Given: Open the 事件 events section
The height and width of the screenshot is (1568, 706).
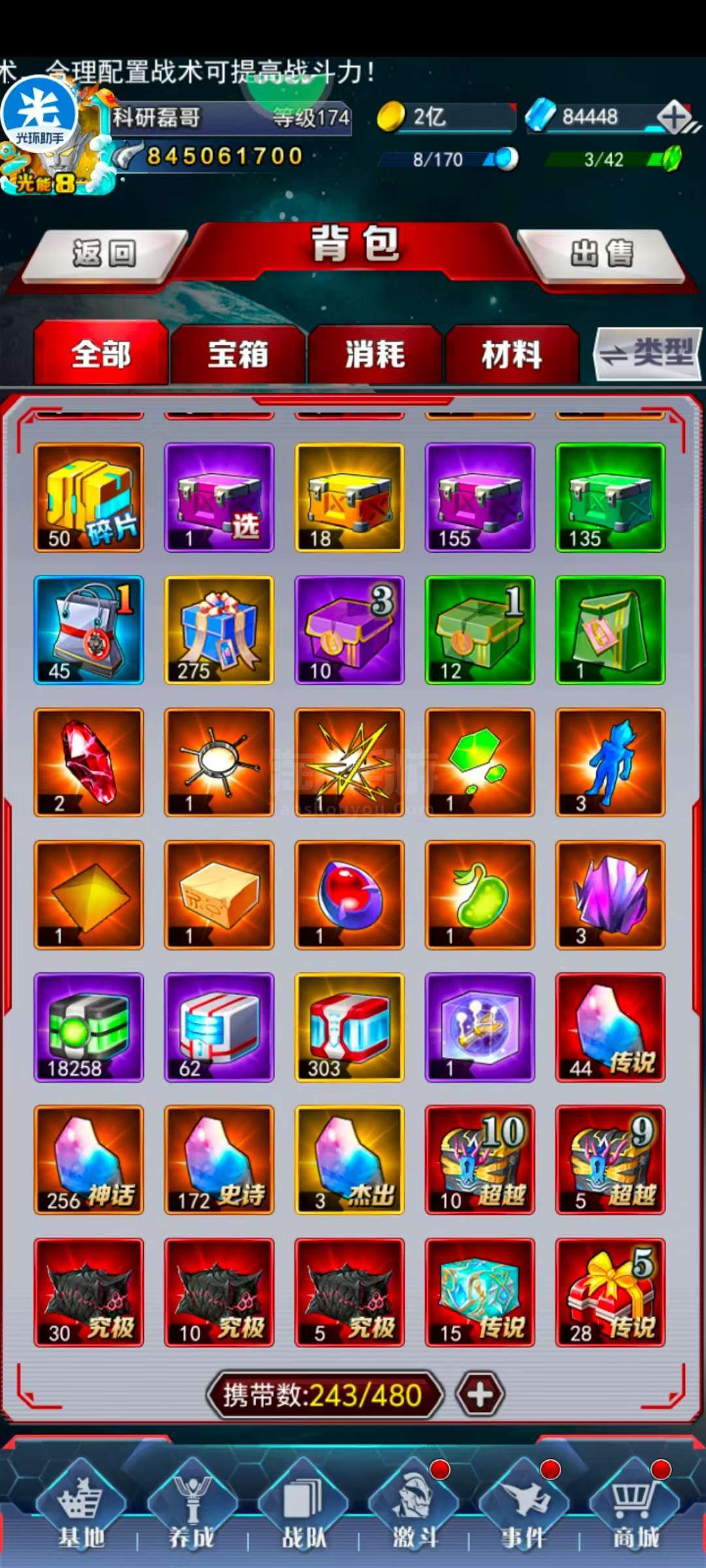Looking at the screenshot, I should point(524,1511).
